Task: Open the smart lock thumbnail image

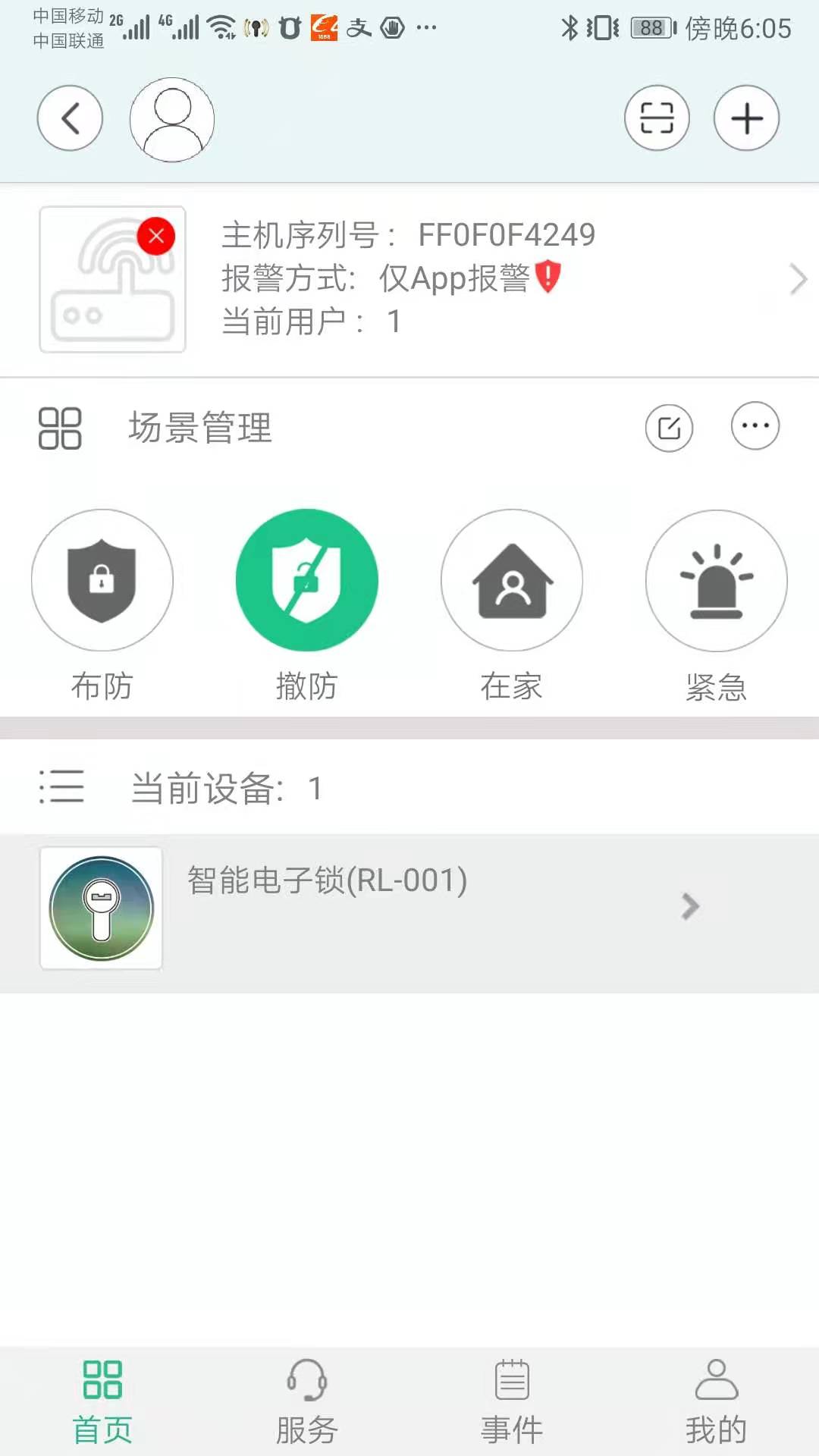Action: click(x=101, y=908)
